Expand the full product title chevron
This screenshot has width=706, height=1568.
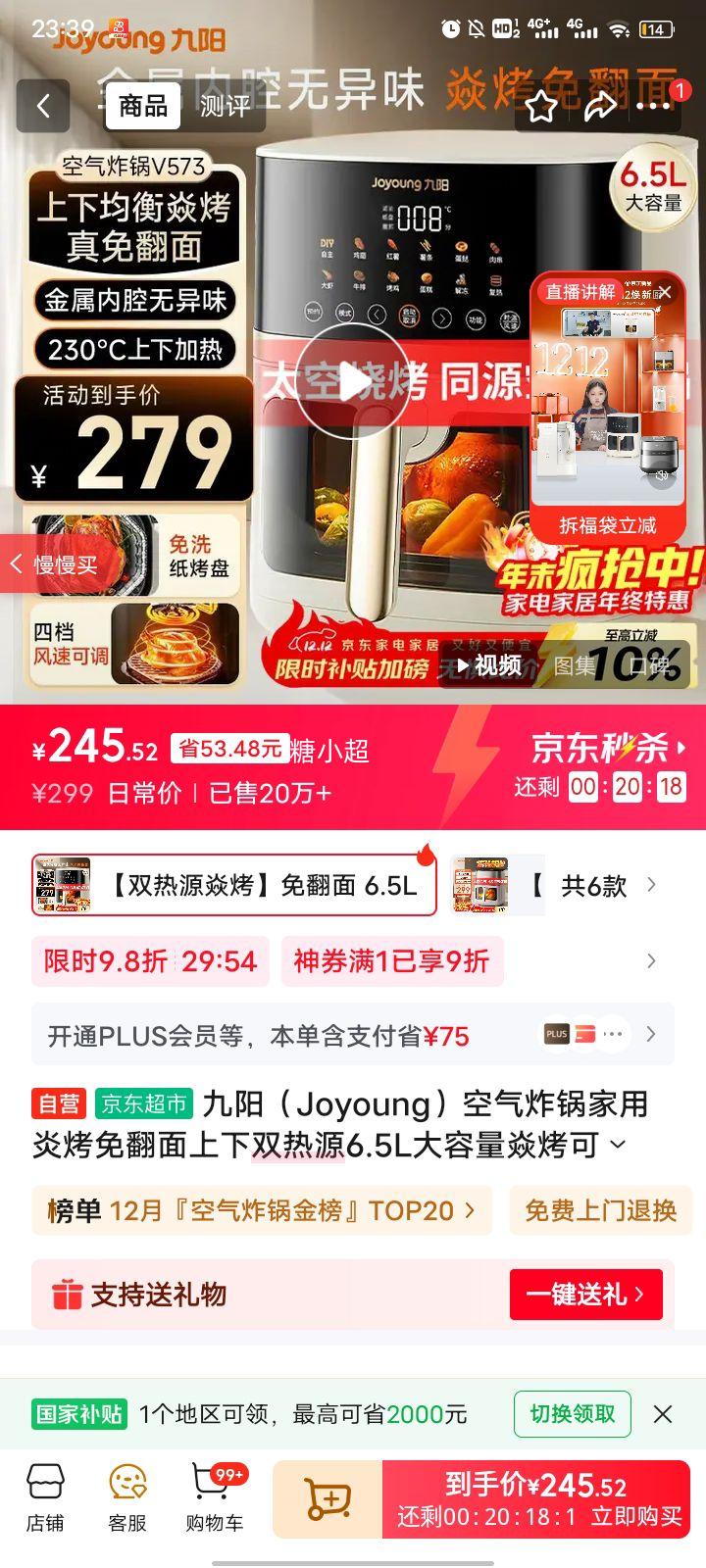(x=618, y=1143)
